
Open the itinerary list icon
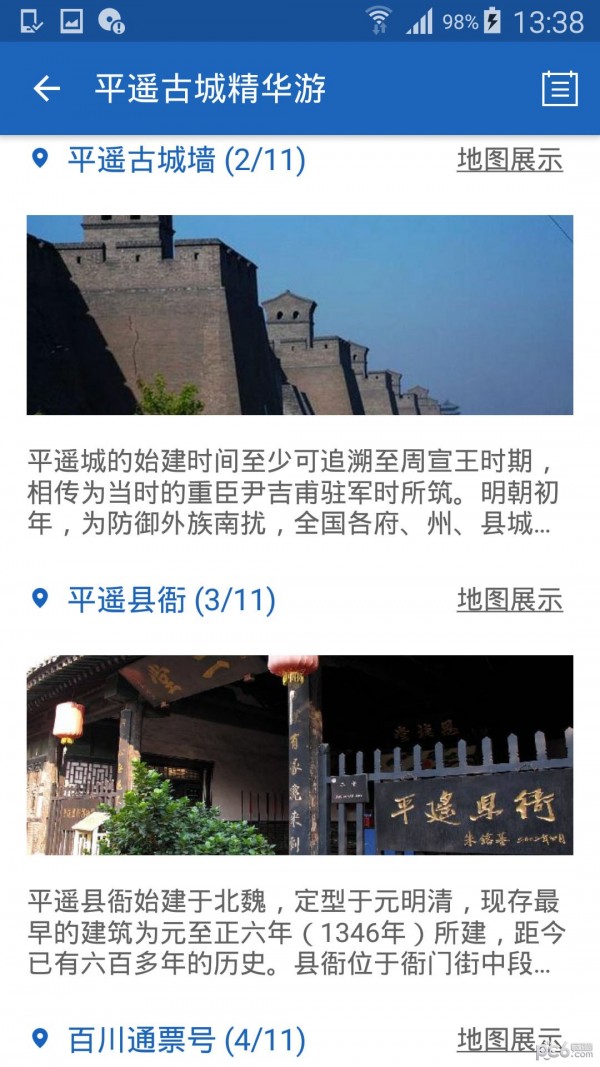coord(560,89)
